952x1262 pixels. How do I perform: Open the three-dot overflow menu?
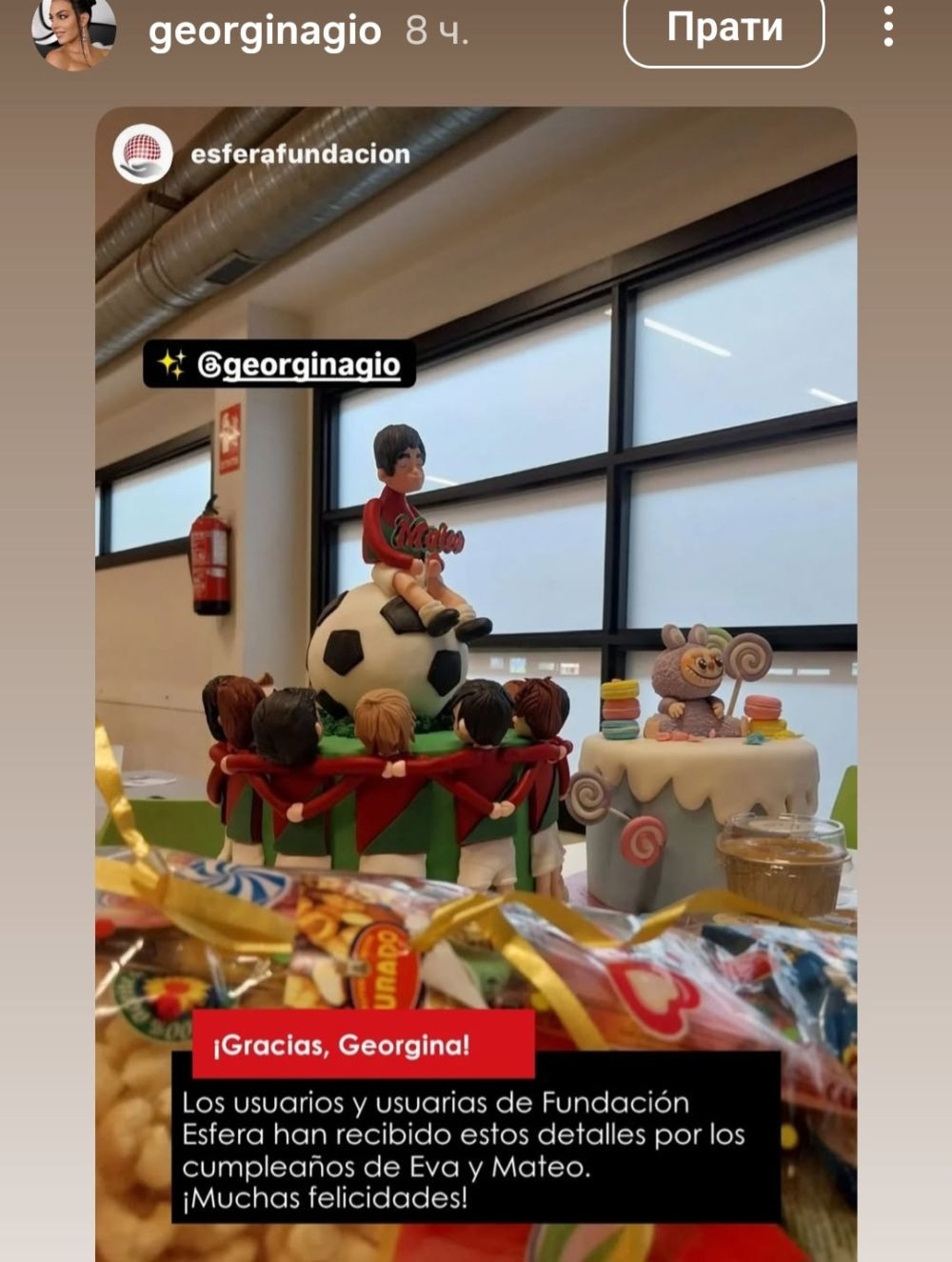pyautogui.click(x=887, y=28)
